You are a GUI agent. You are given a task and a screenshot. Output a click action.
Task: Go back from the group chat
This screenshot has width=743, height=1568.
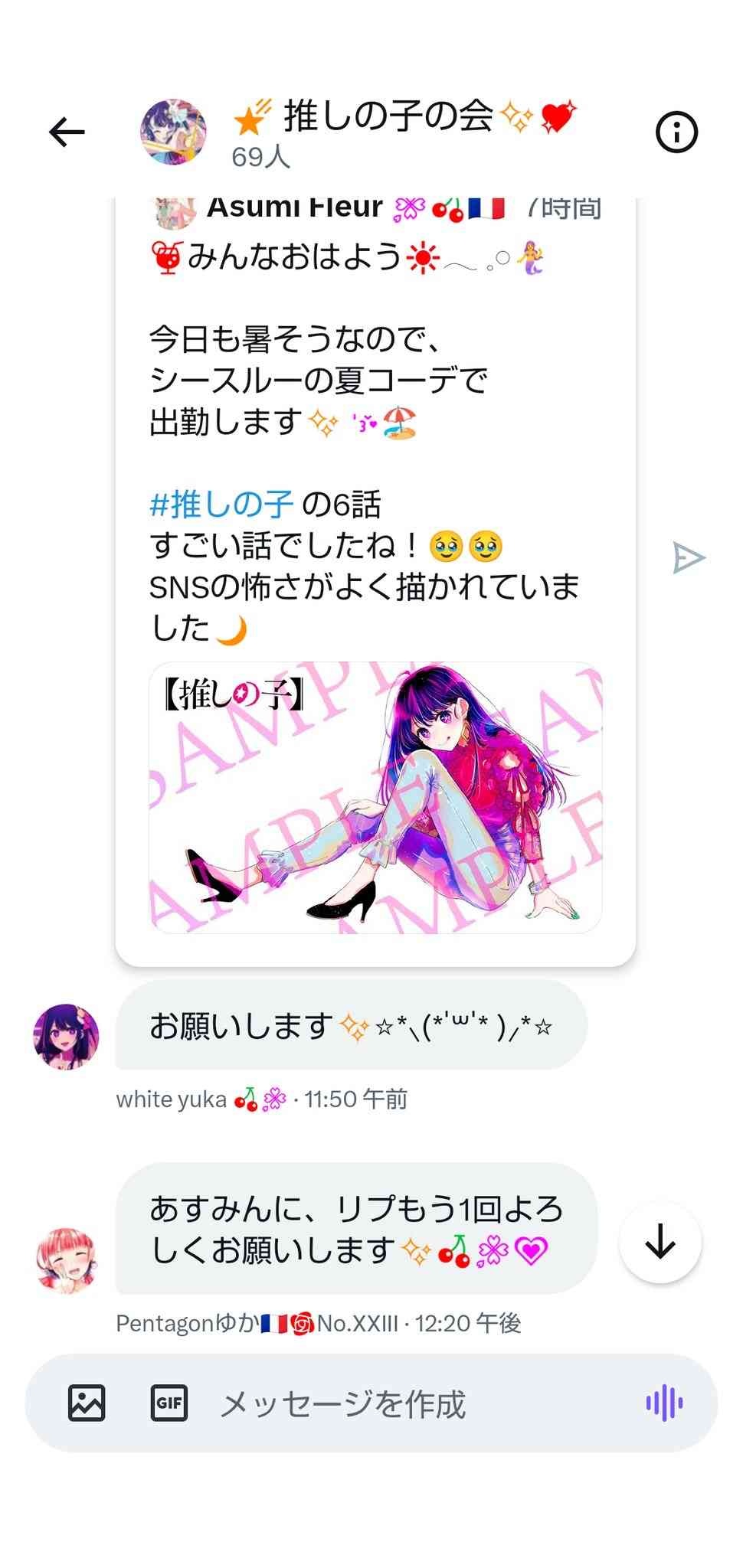(67, 132)
